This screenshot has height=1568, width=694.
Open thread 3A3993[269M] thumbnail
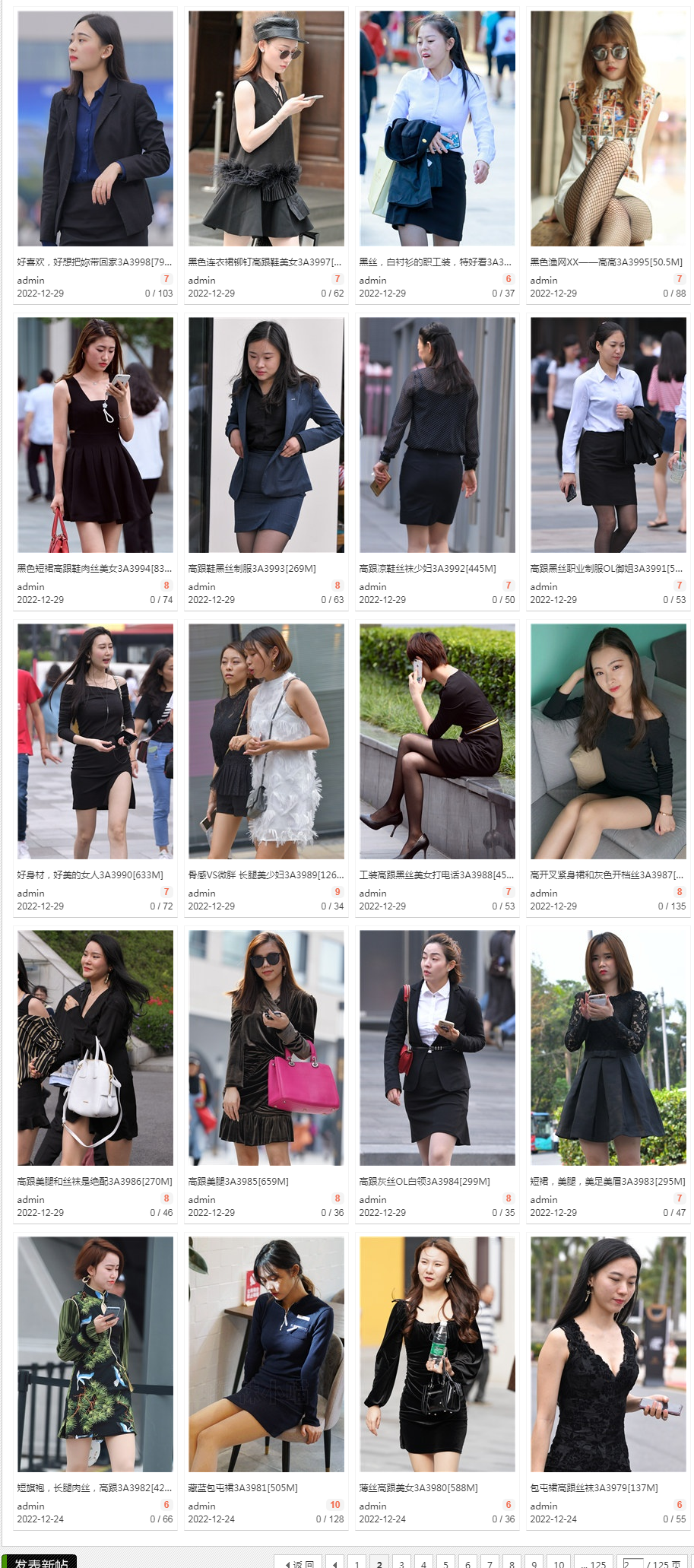(266, 435)
